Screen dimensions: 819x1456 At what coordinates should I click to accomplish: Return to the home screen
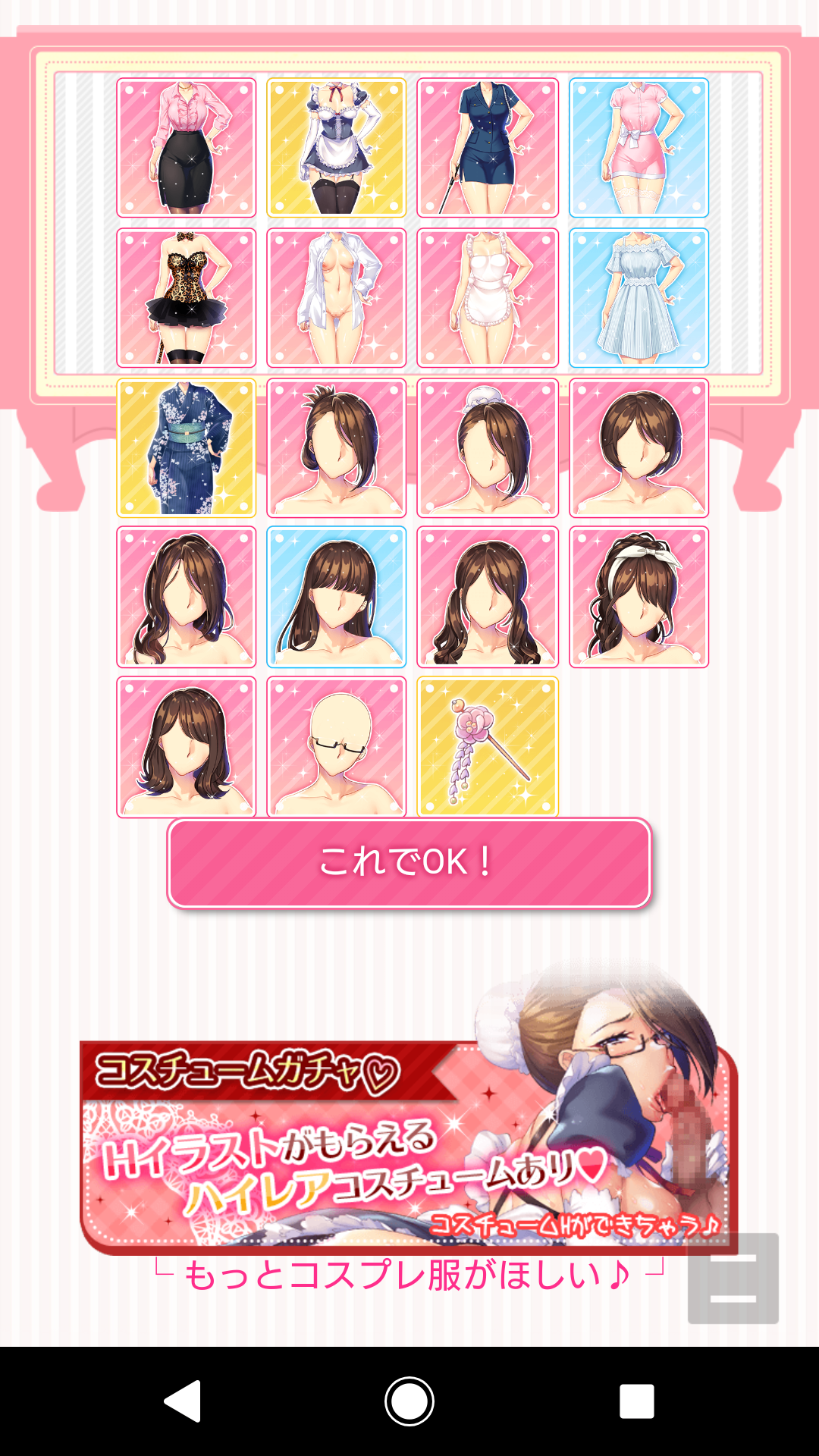click(409, 1401)
